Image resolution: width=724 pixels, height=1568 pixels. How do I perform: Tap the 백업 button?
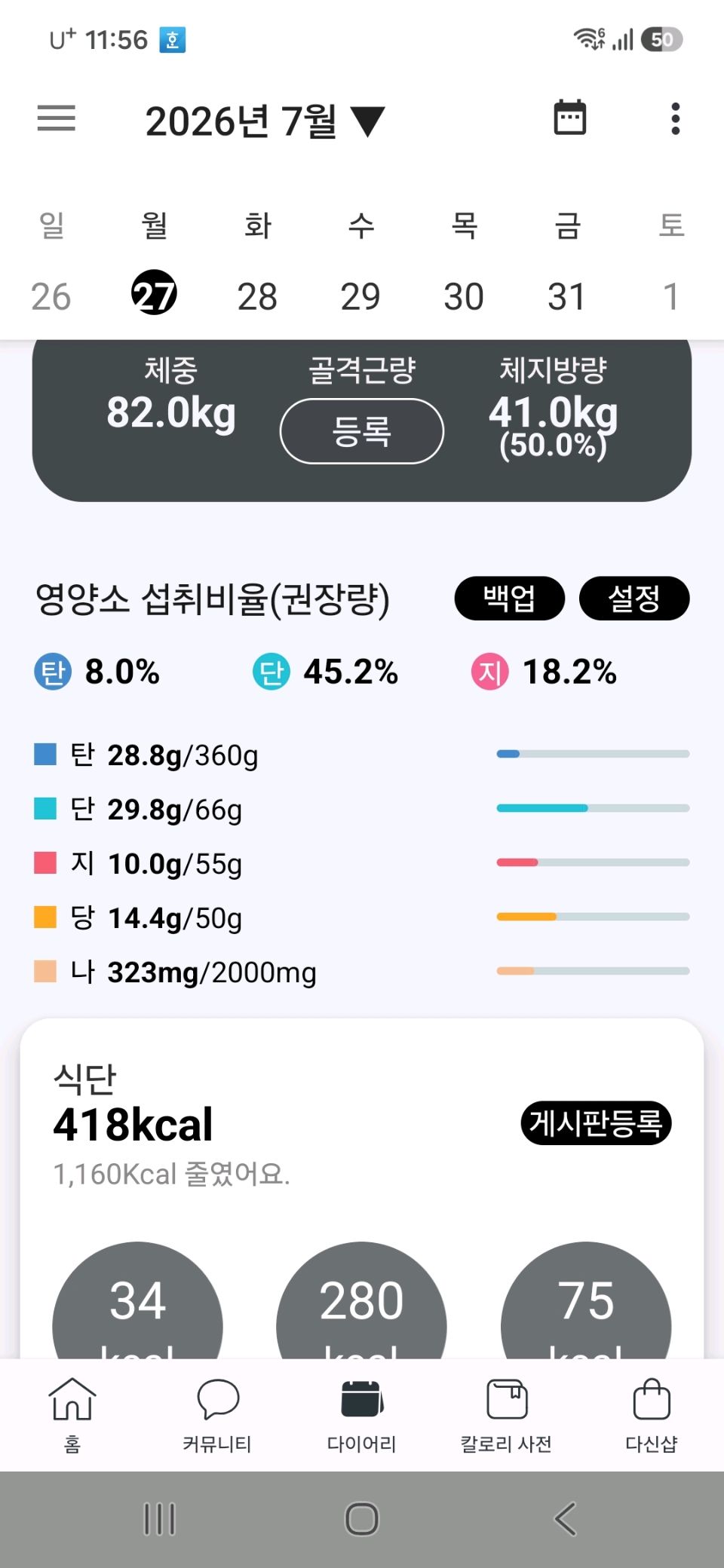tap(509, 599)
